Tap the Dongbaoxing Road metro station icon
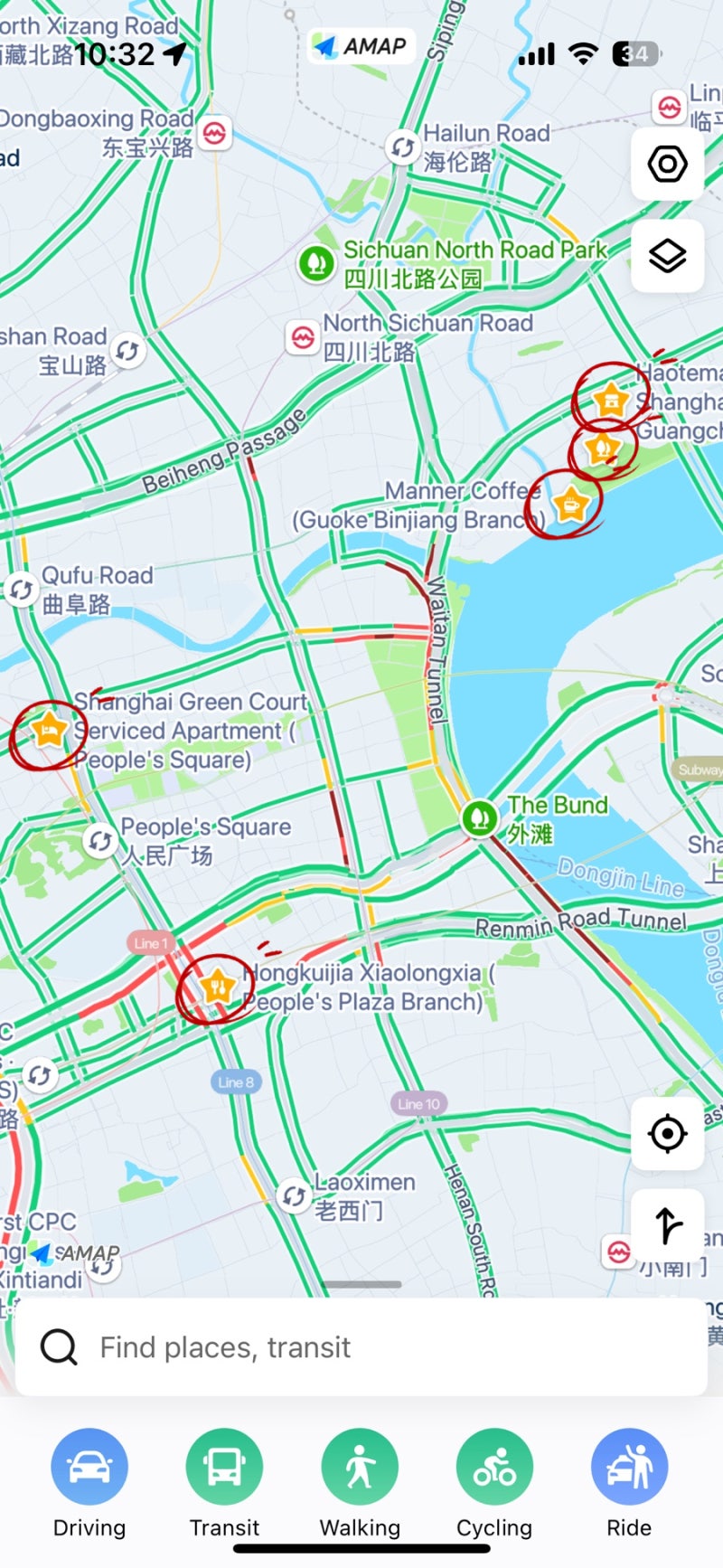The image size is (723, 1568). tap(214, 134)
